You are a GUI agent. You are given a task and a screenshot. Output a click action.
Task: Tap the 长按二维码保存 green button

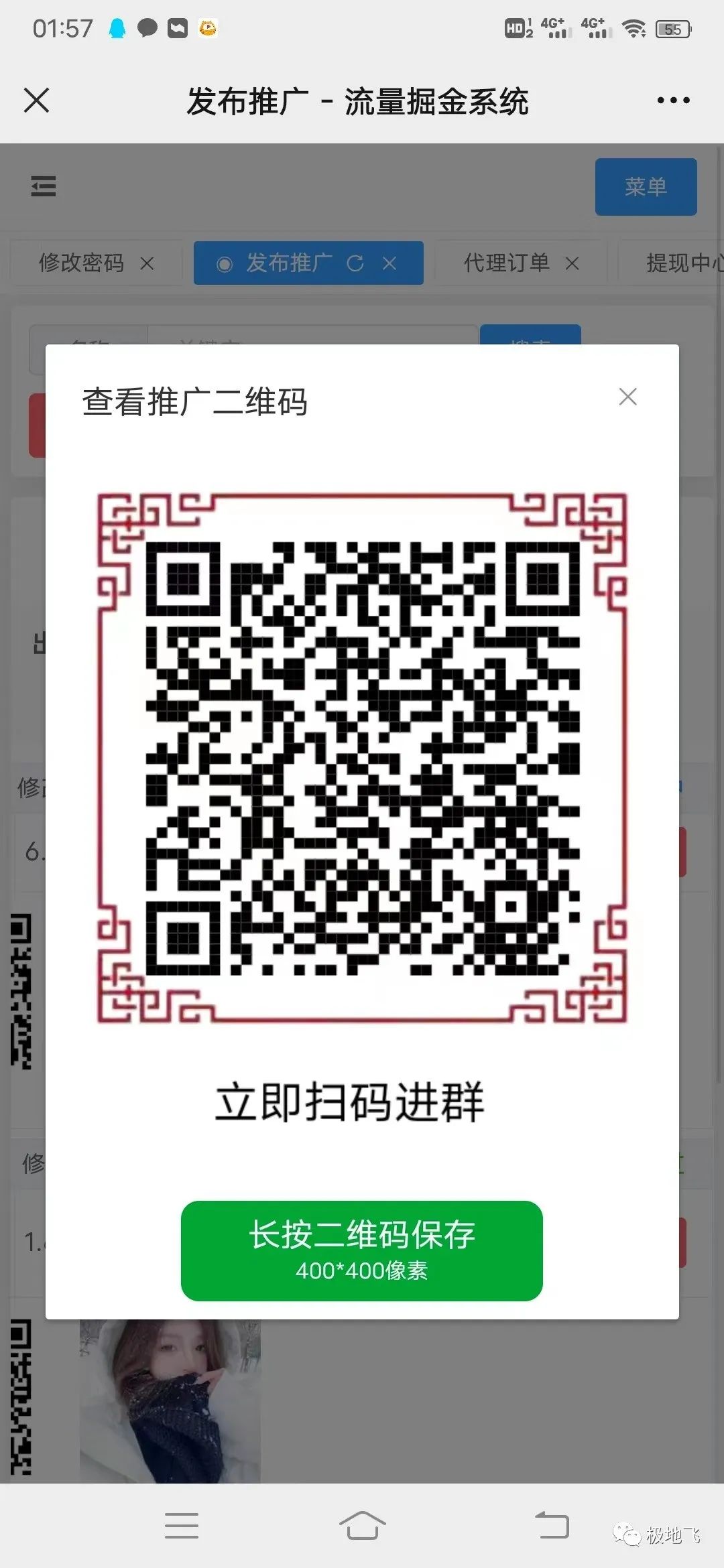pyautogui.click(x=362, y=1250)
